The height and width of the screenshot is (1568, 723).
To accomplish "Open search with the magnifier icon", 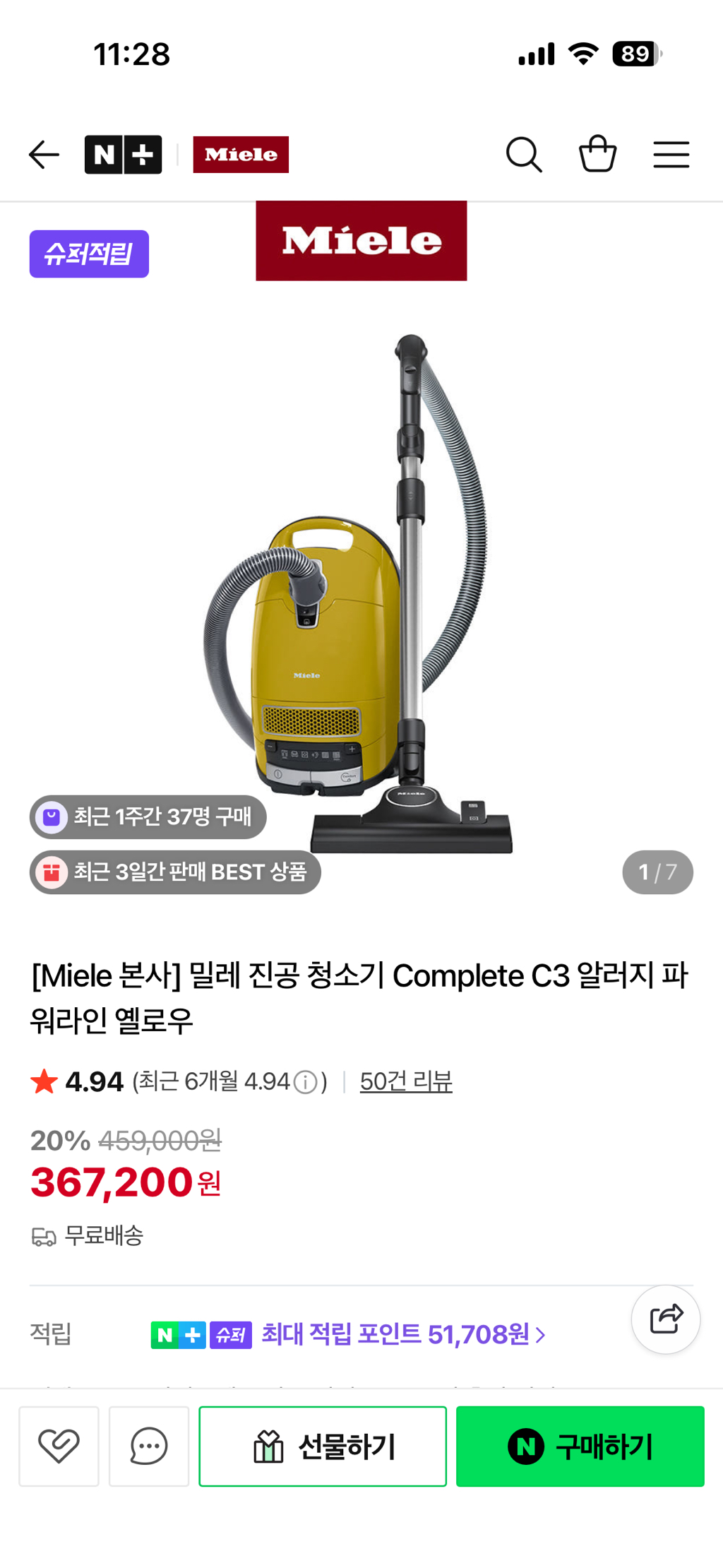I will pyautogui.click(x=524, y=155).
